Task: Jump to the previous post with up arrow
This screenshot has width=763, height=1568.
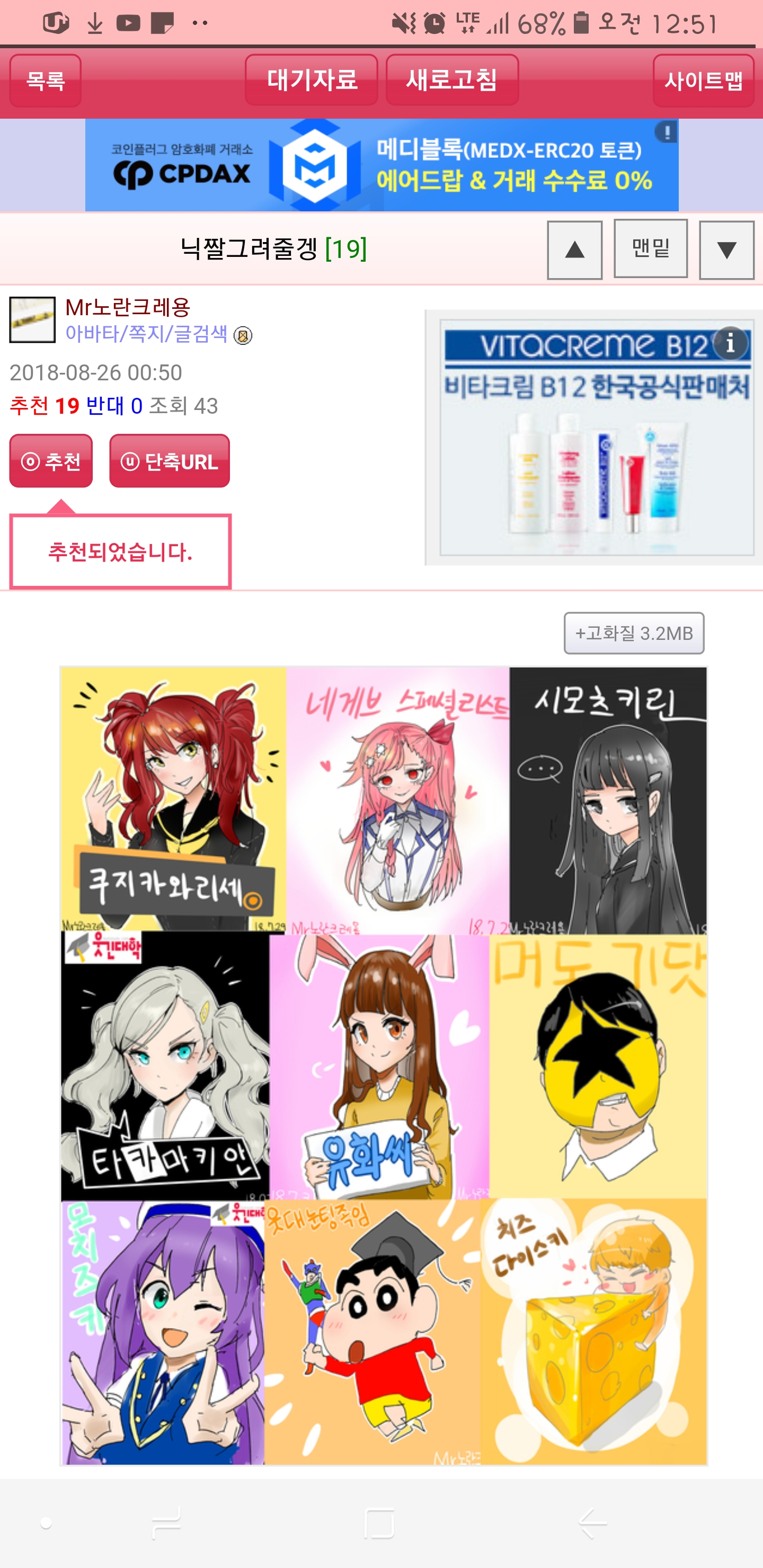Action: coord(574,250)
